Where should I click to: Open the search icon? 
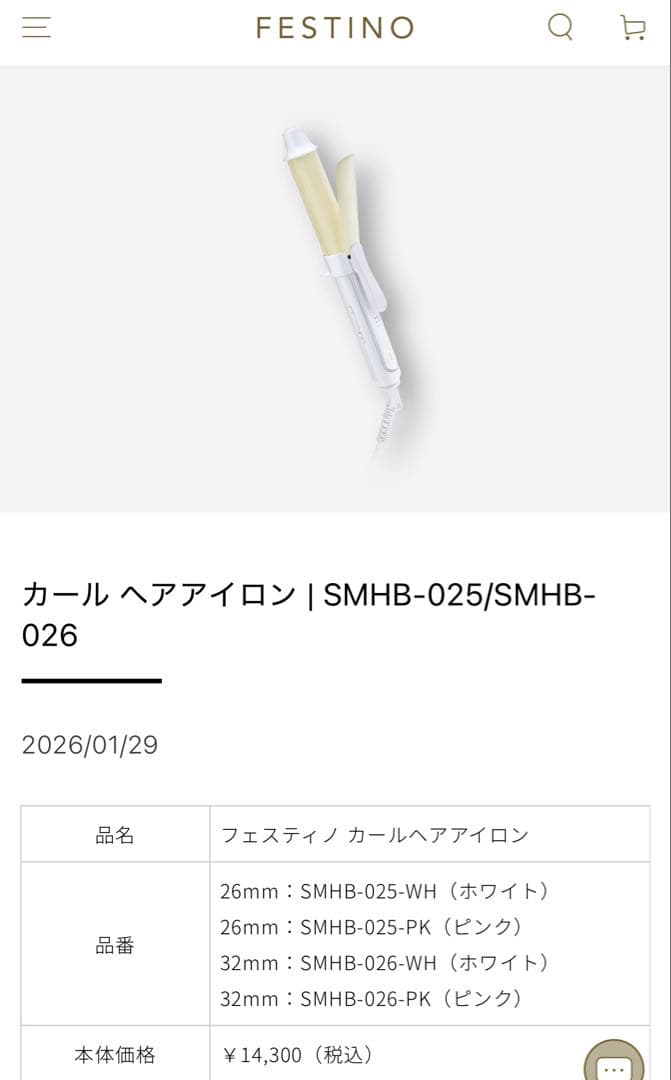tap(560, 28)
